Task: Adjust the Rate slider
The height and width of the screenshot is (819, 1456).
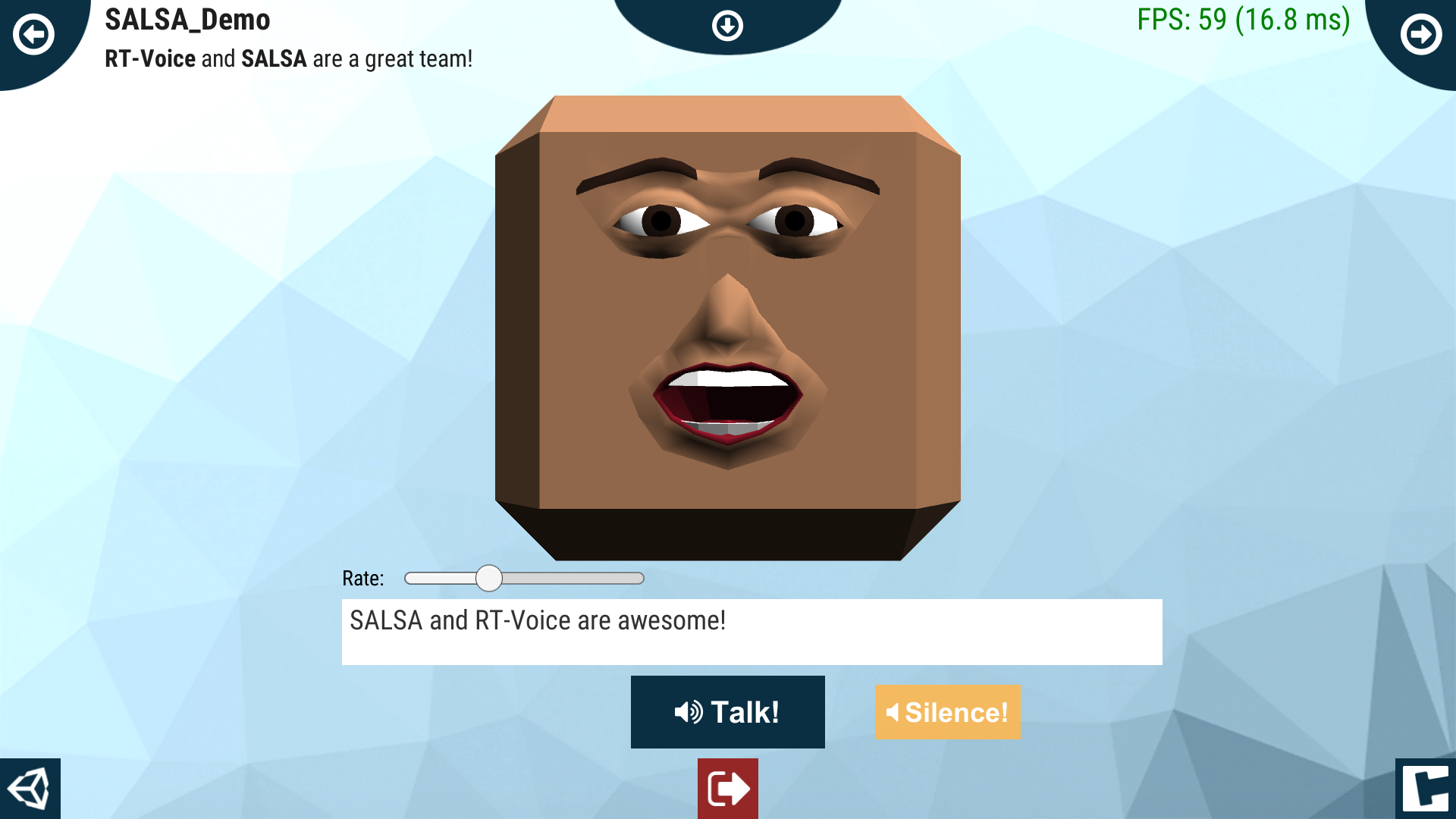Action: point(489,579)
